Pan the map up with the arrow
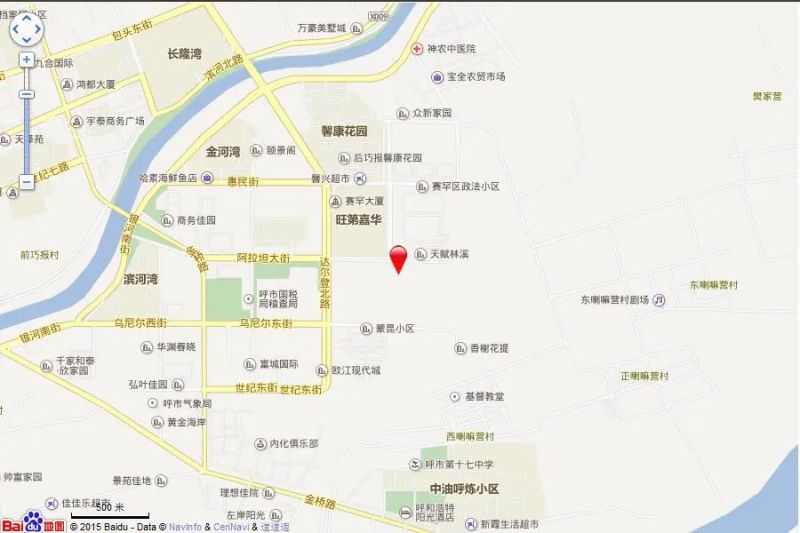Viewport: 800px width, 533px height. [x=27, y=18]
